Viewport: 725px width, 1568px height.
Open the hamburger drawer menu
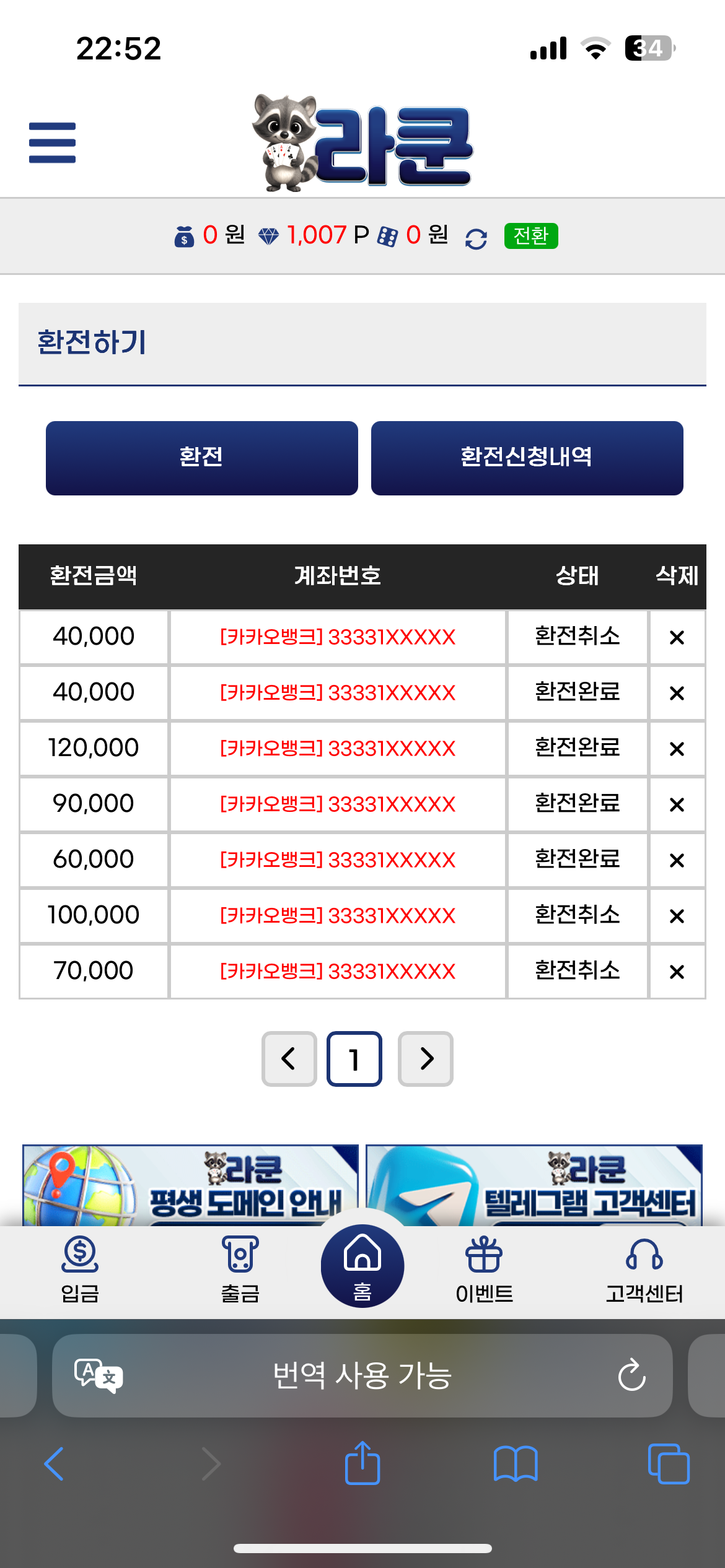click(x=52, y=143)
